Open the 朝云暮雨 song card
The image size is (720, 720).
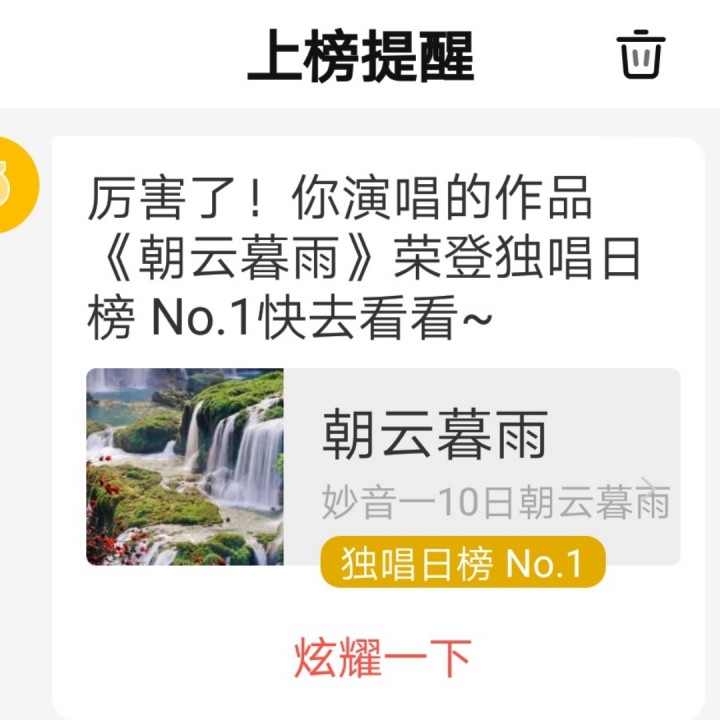pos(480,466)
